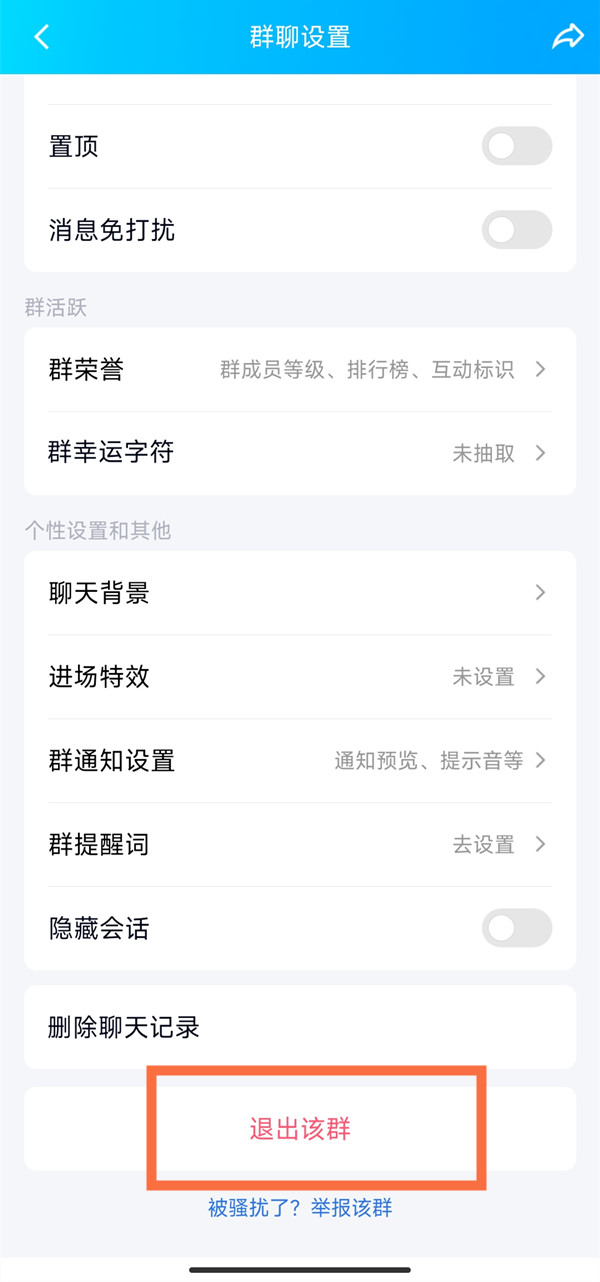Viewport: 600px width, 1282px height.
Task: Open 群幸运字符
Action: click(300, 453)
